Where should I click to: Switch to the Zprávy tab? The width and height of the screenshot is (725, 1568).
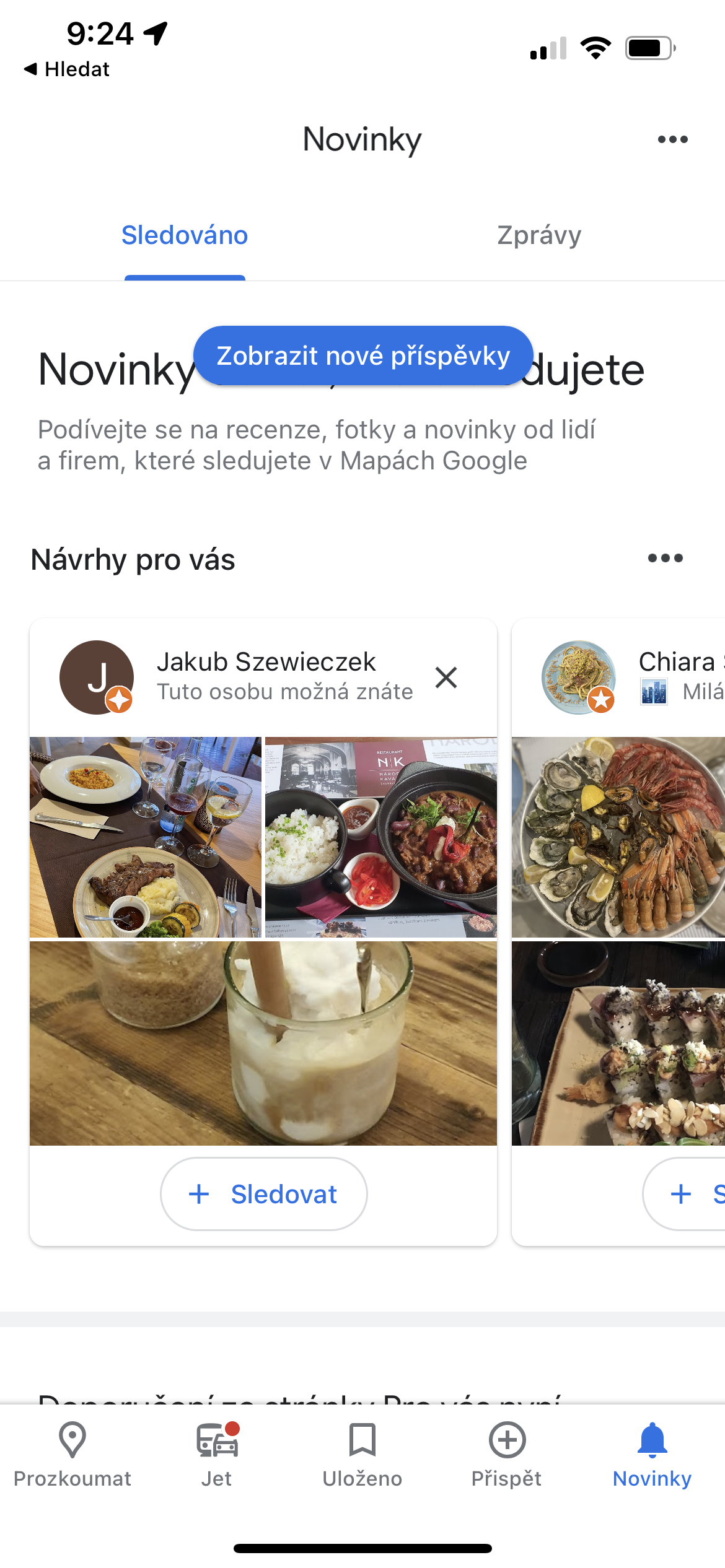click(x=539, y=235)
